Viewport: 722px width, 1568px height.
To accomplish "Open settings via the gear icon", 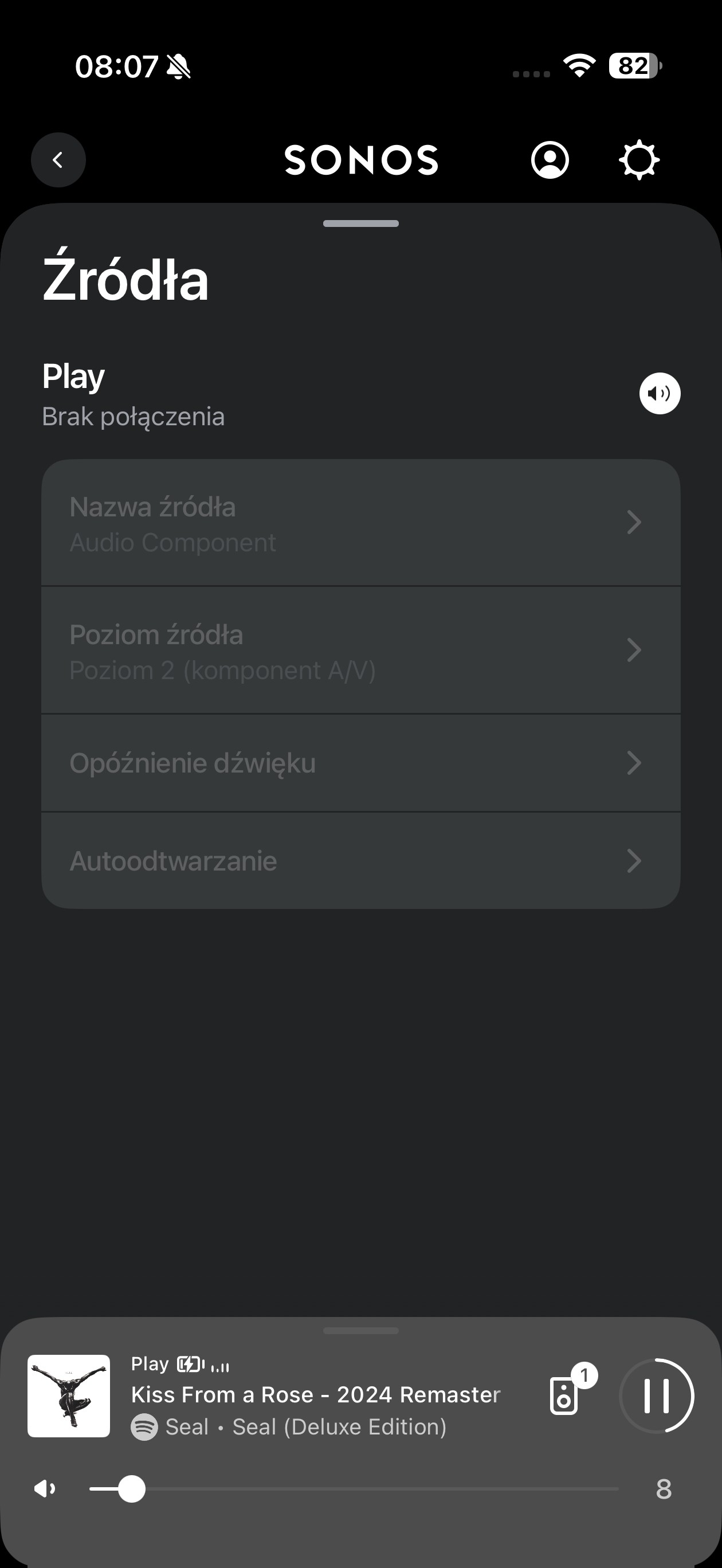I will pos(638,160).
